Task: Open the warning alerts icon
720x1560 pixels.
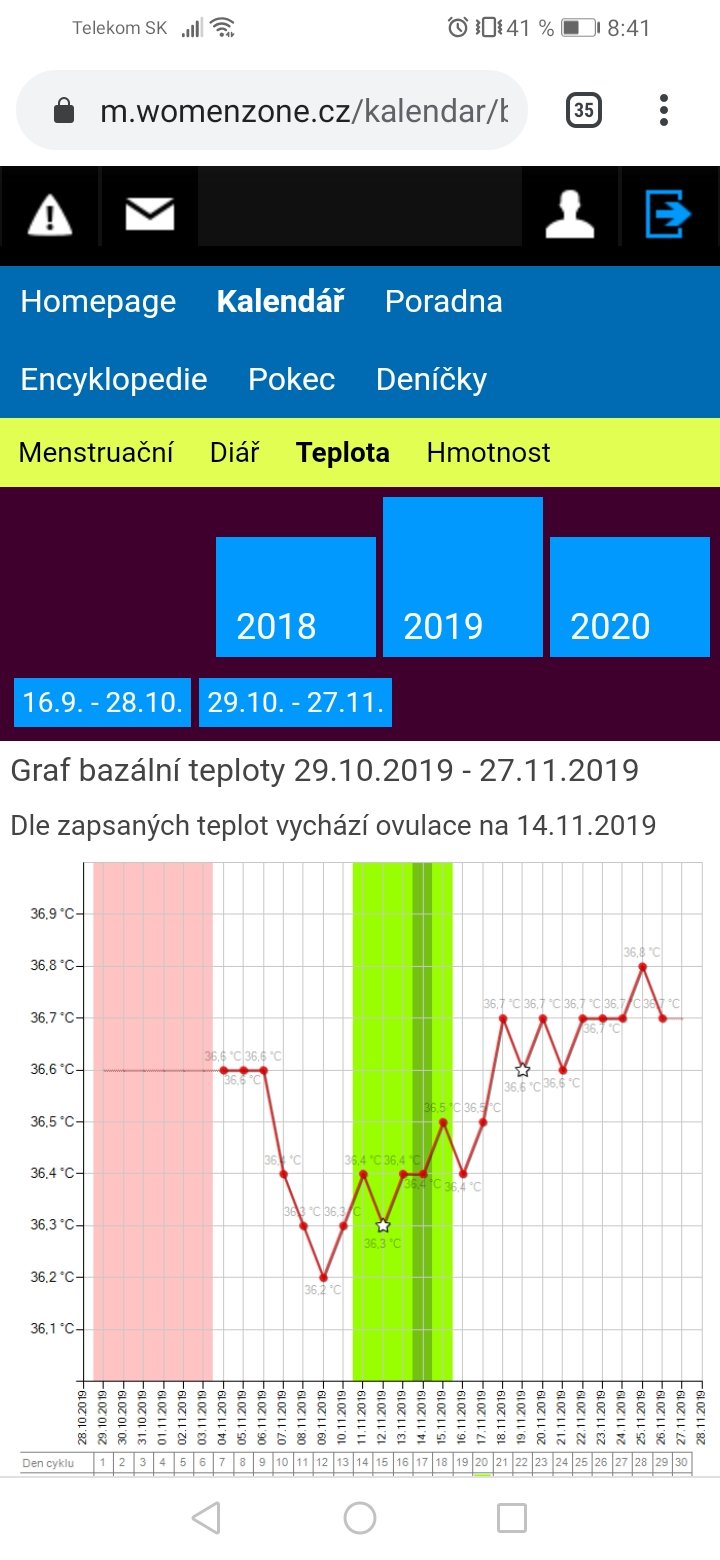Action: click(x=49, y=214)
